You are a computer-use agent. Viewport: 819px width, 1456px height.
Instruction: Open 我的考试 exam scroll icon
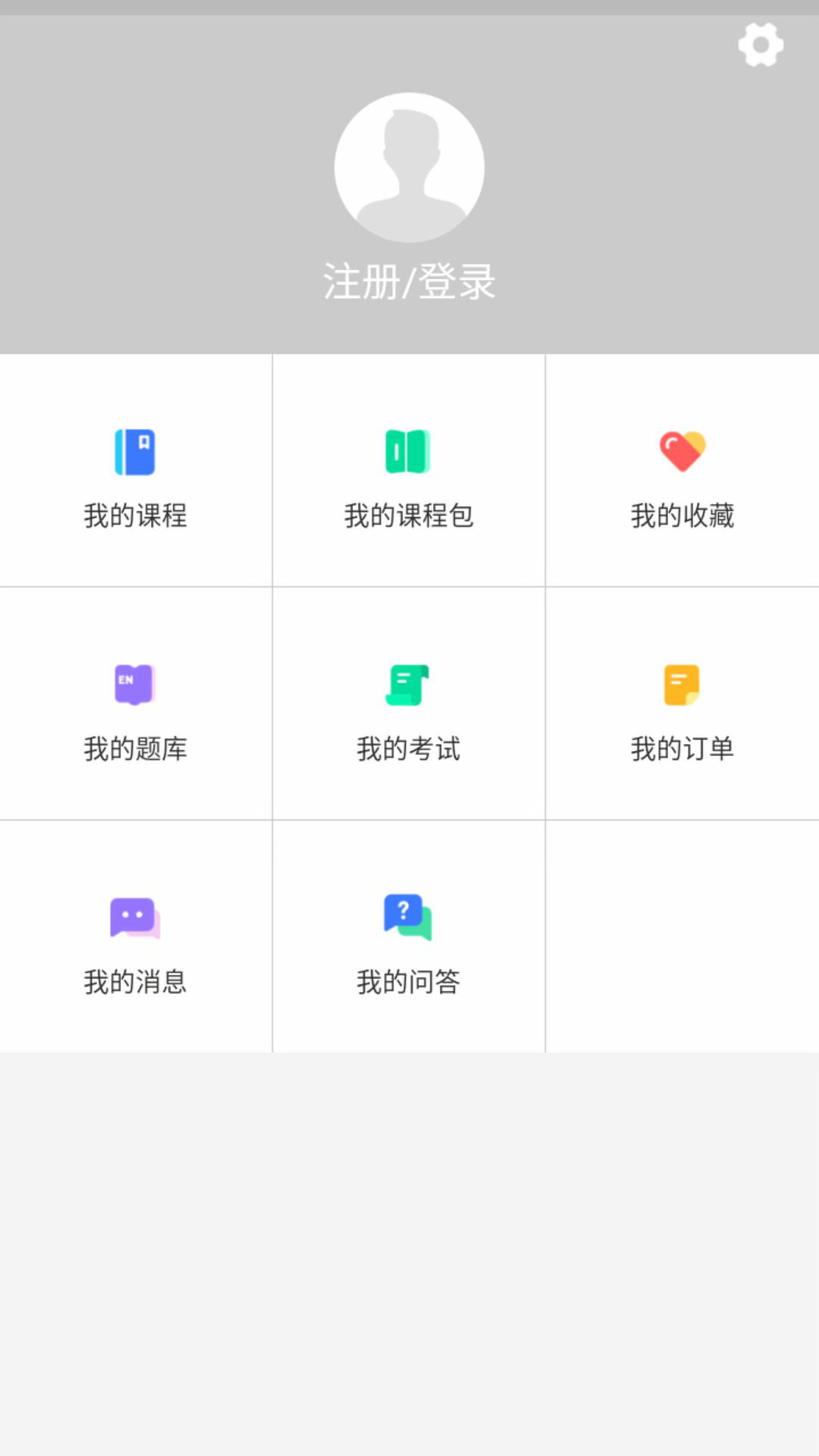point(408,684)
